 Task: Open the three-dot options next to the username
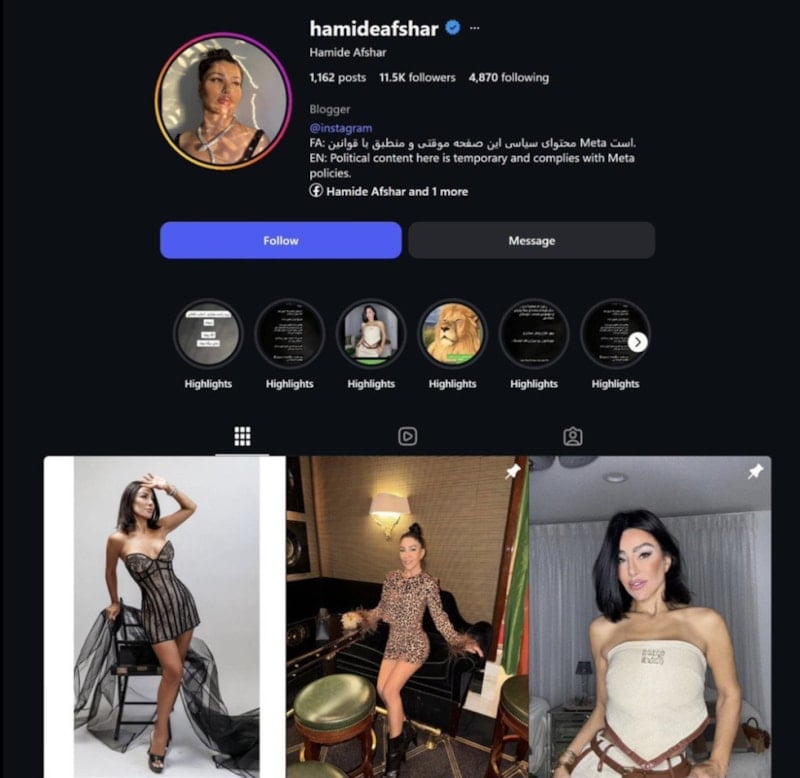click(475, 28)
